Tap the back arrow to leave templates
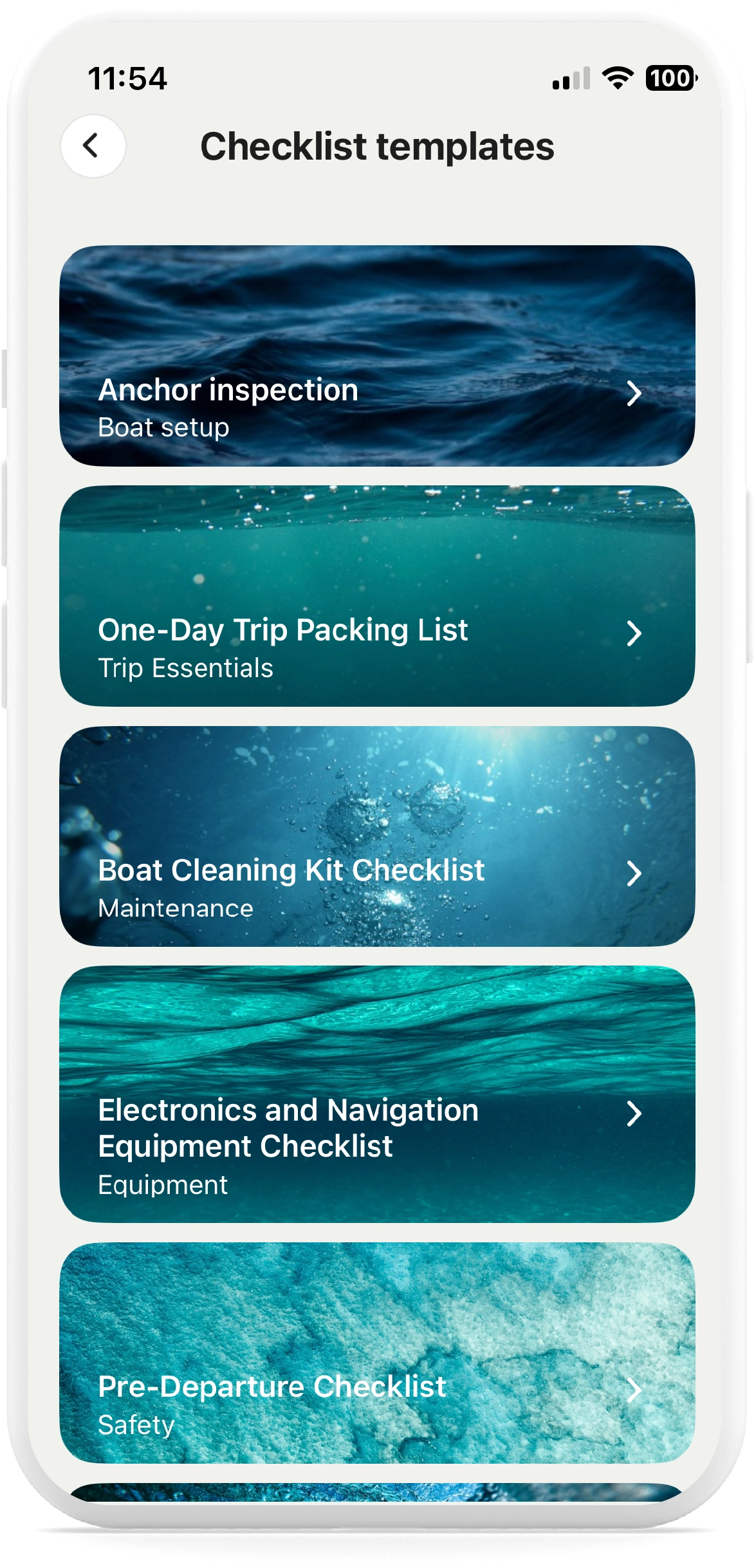Viewport: 756px width, 1568px height. coord(93,145)
